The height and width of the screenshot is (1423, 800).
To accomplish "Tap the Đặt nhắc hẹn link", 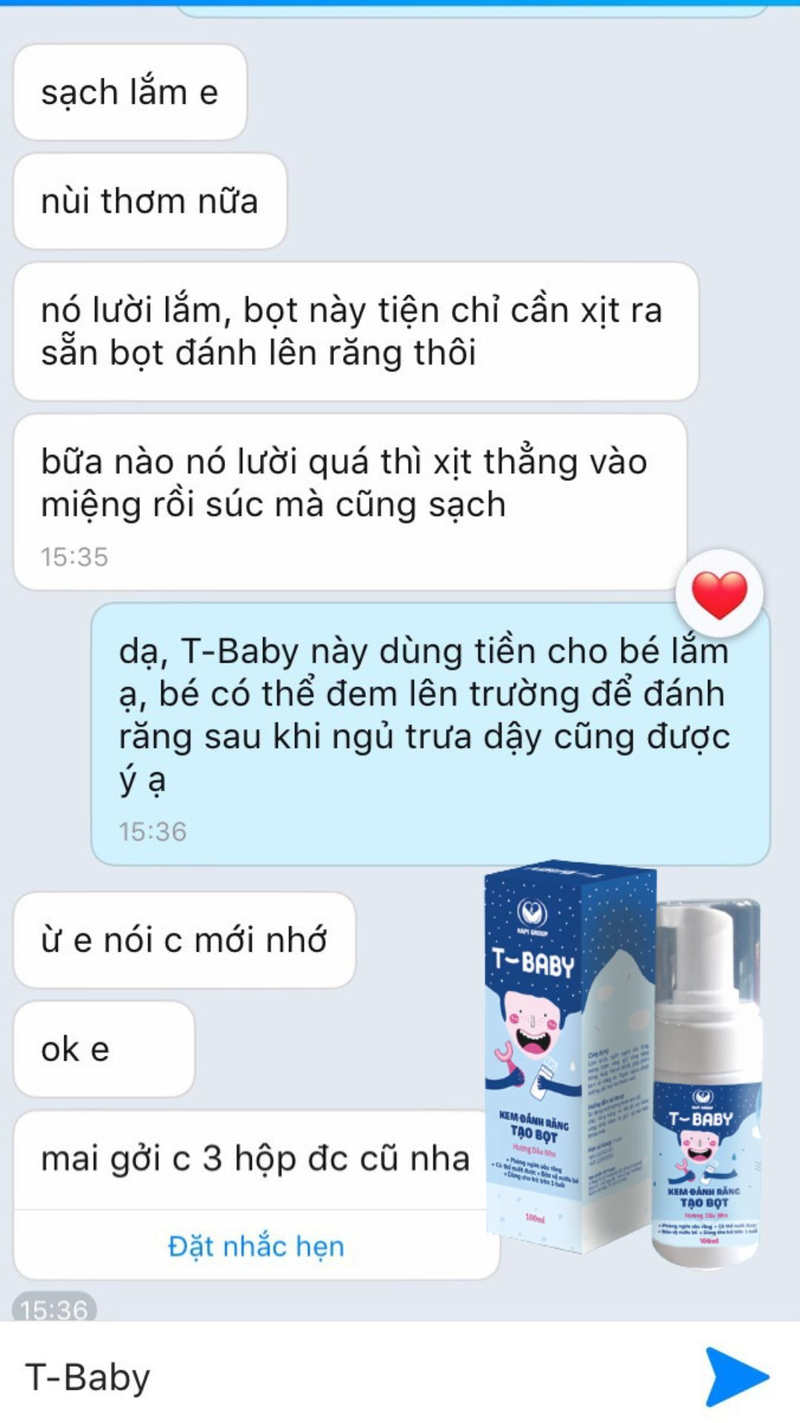I will [x=256, y=1246].
